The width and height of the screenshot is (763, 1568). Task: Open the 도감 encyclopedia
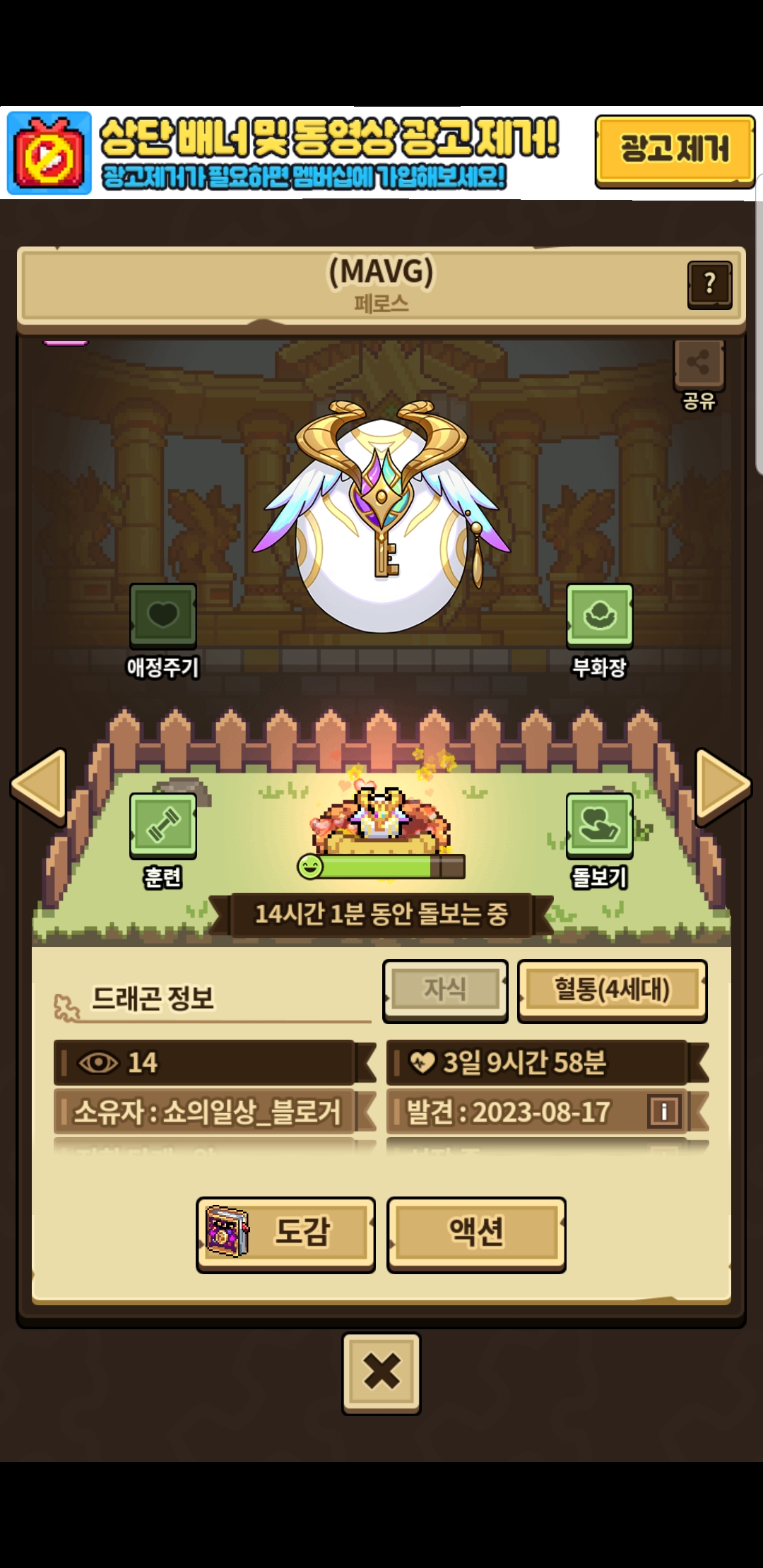(285, 1234)
